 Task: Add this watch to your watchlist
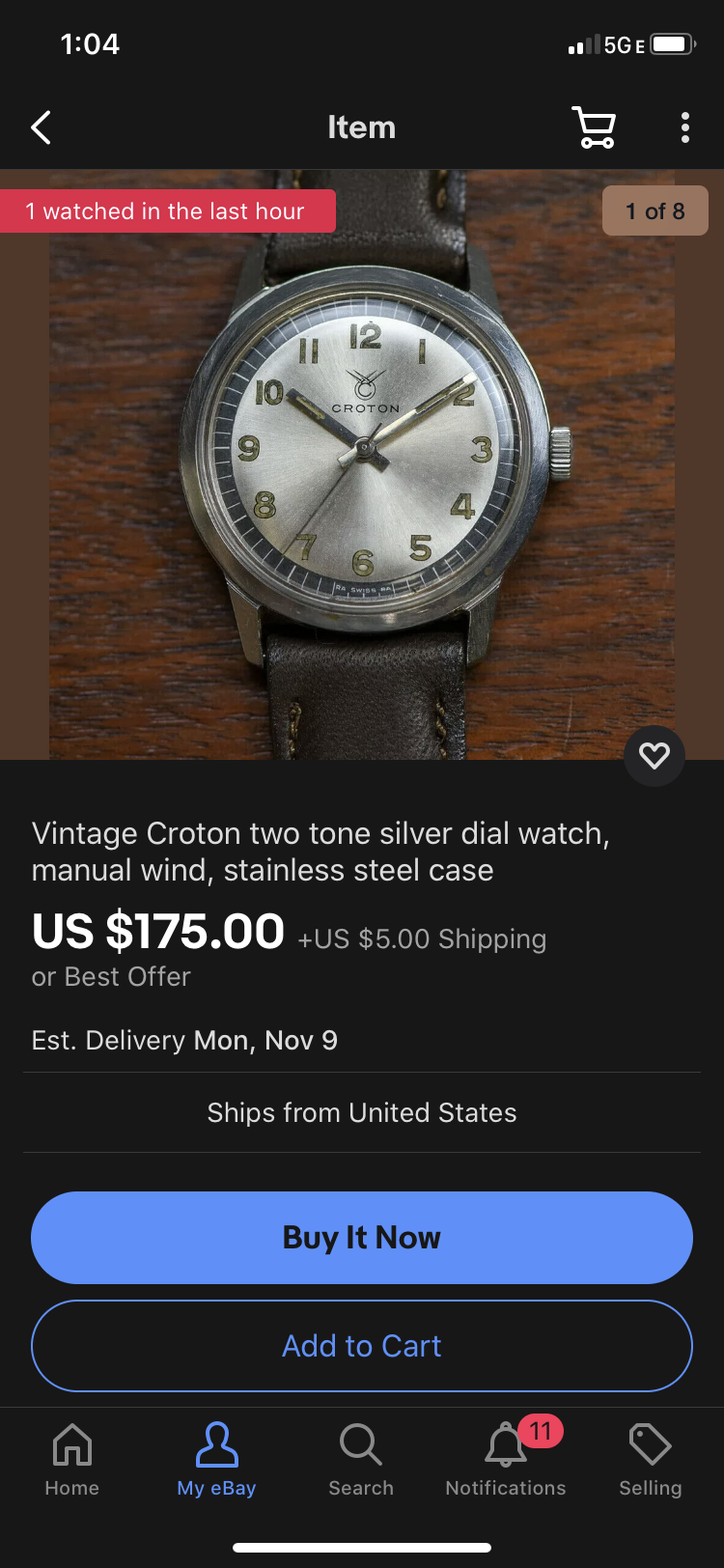tap(654, 755)
